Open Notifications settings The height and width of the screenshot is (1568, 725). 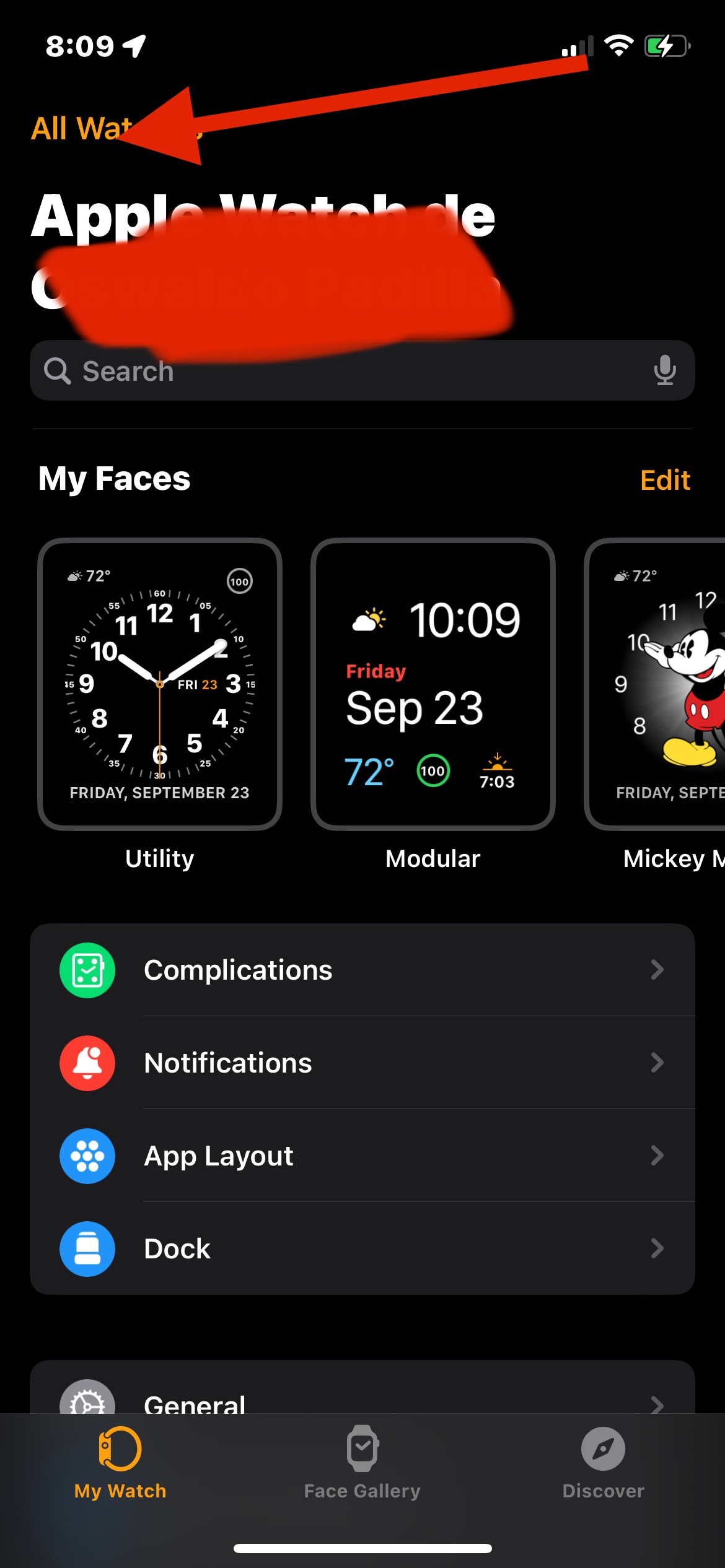tap(362, 1063)
